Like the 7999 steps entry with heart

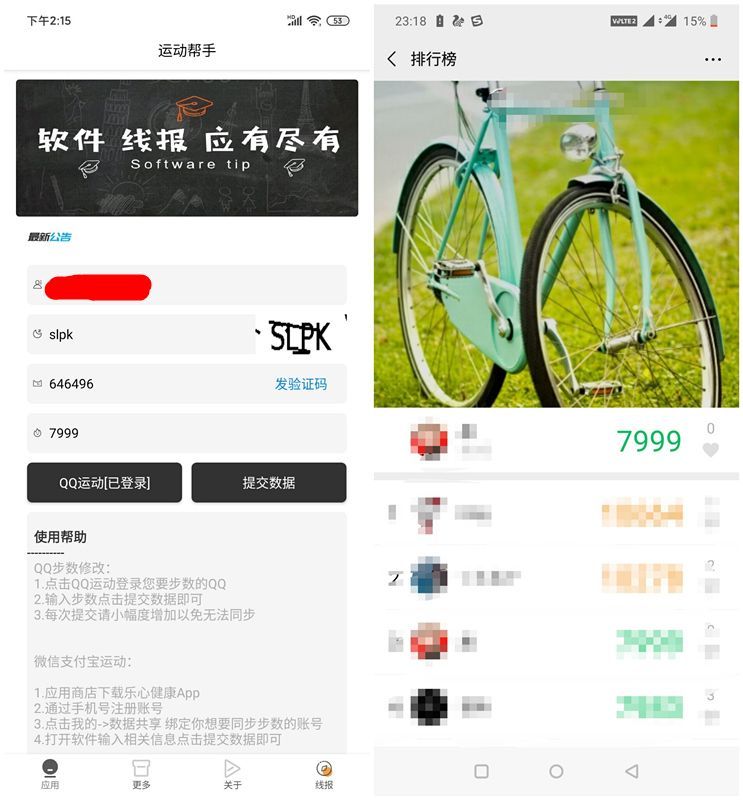(x=710, y=450)
